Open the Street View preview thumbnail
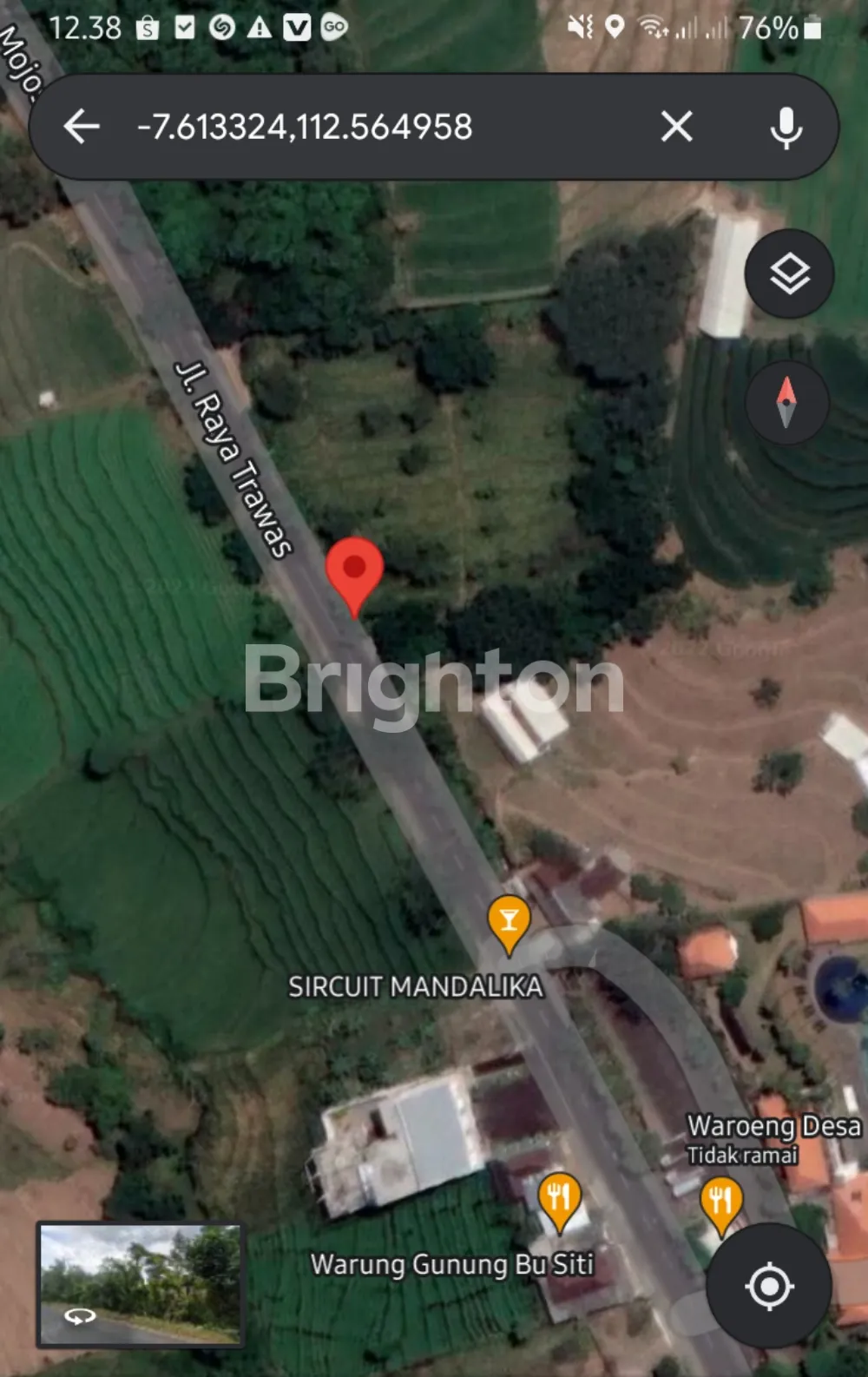 [x=140, y=1284]
